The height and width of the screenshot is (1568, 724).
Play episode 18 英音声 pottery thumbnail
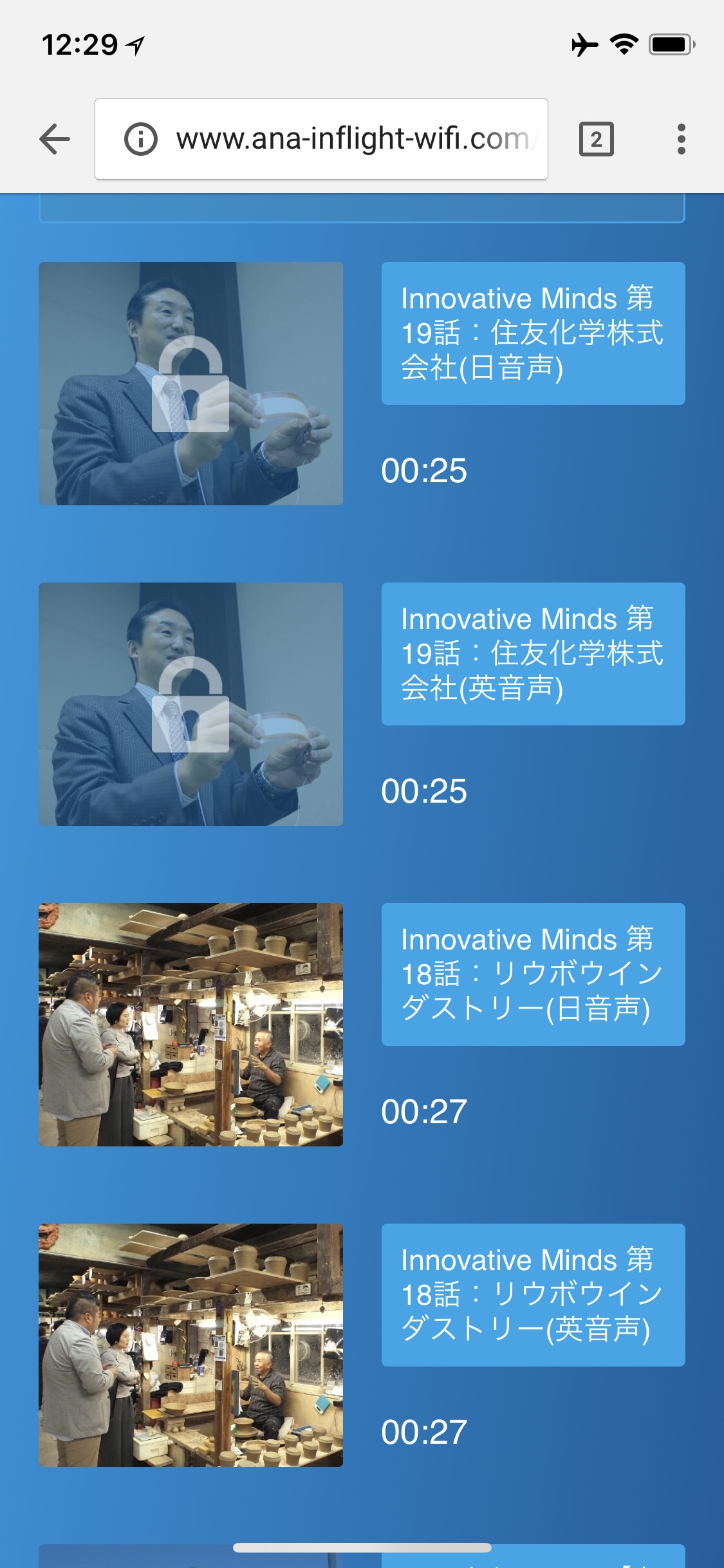(x=190, y=1345)
